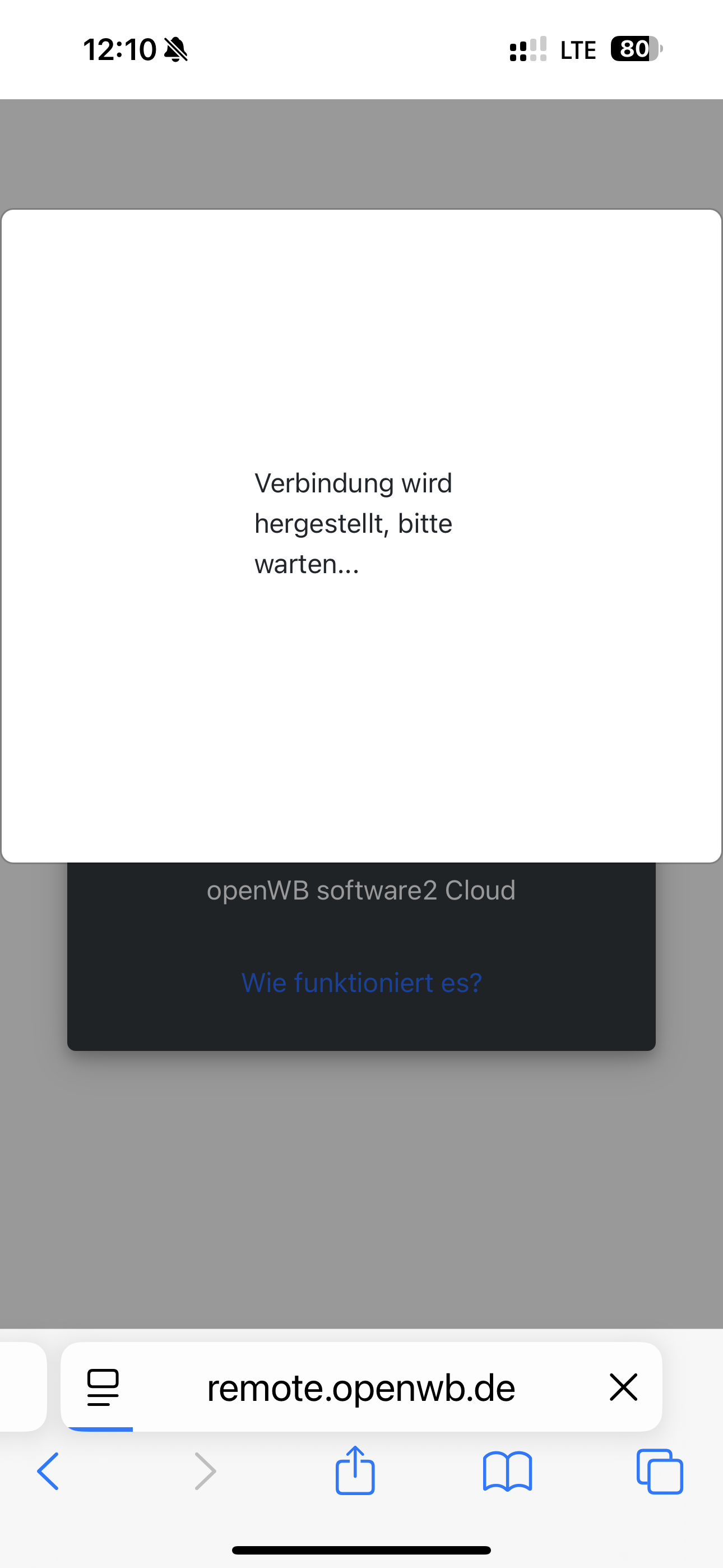Open Safari bookmarks
The width and height of the screenshot is (723, 1568).
[x=507, y=1471]
